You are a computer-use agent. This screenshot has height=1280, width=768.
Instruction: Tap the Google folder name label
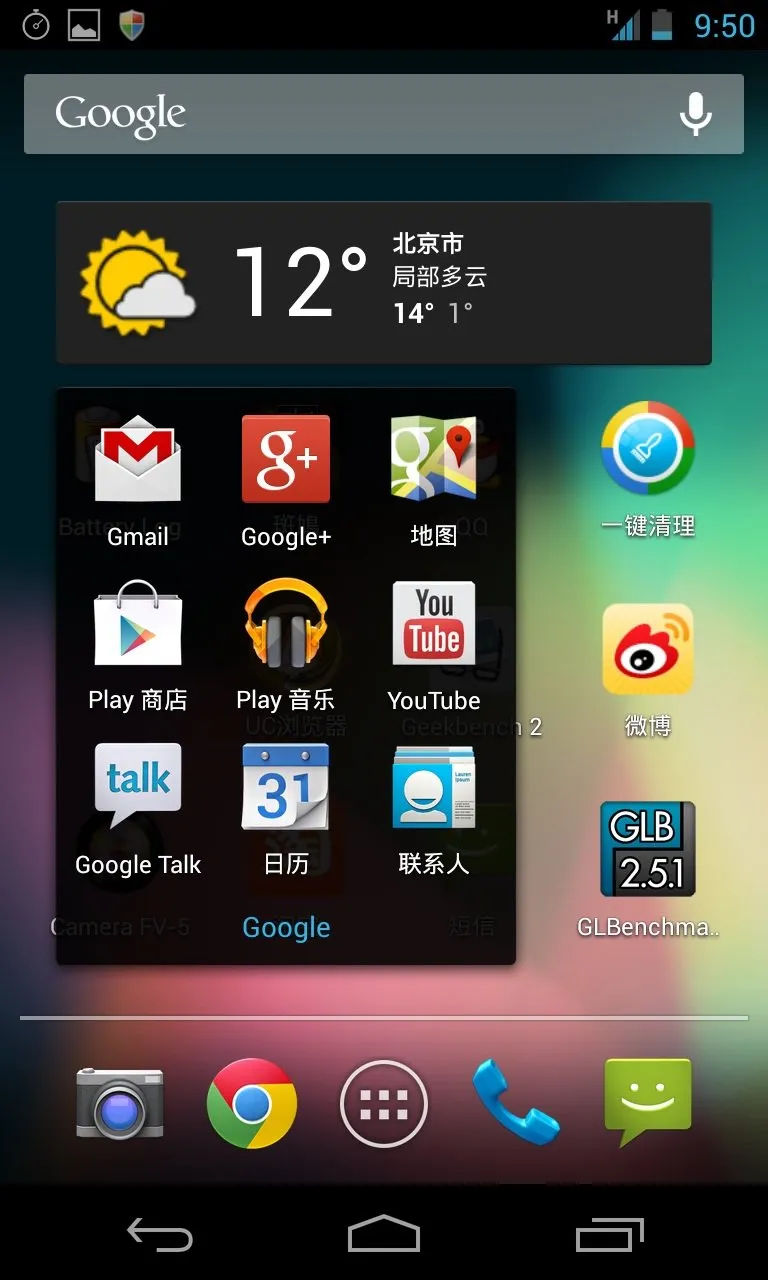click(x=286, y=927)
